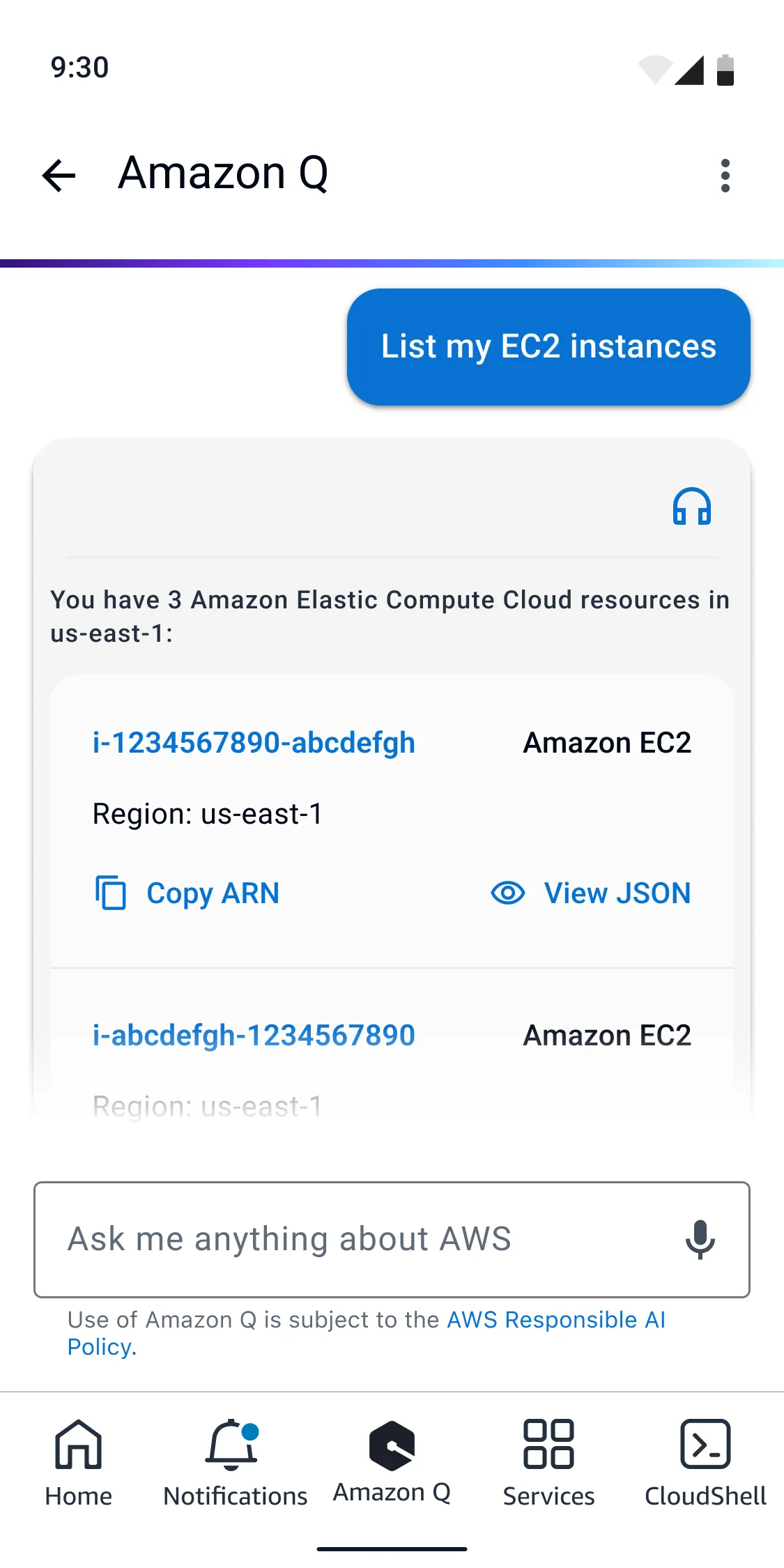
Task: Copy the ARN of the first EC2 instance
Action: 213,893
